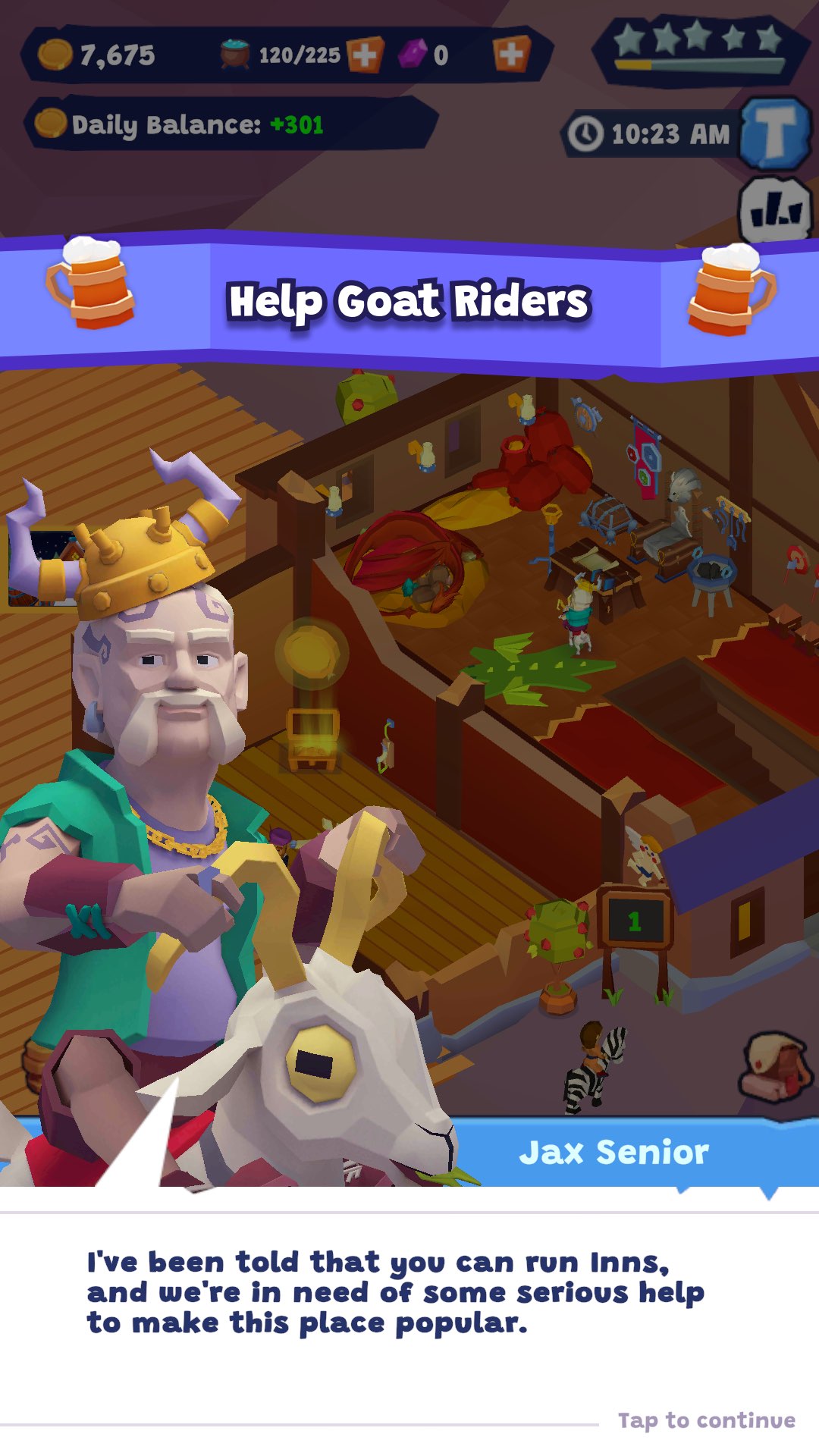Open the statistics chart icon
This screenshot has height=1456, width=819.
pyautogui.click(x=775, y=210)
